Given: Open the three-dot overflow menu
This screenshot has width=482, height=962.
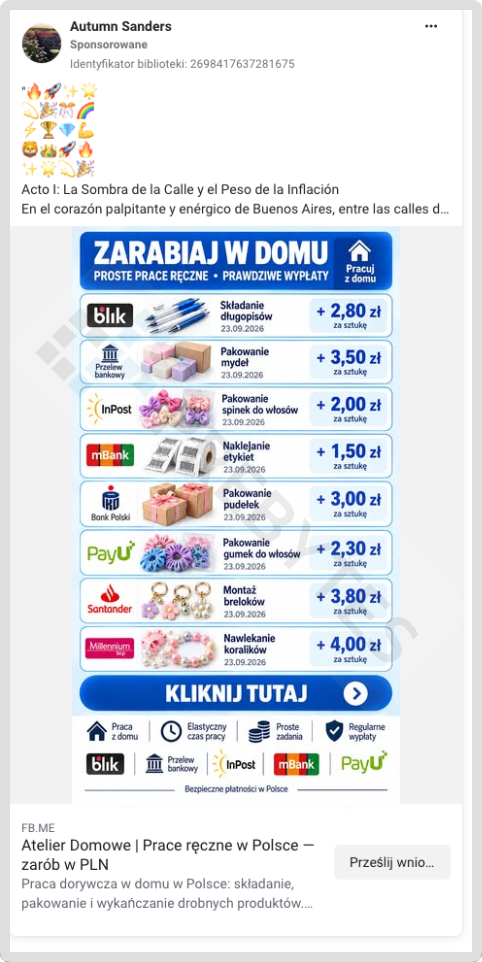Looking at the screenshot, I should click(431, 26).
